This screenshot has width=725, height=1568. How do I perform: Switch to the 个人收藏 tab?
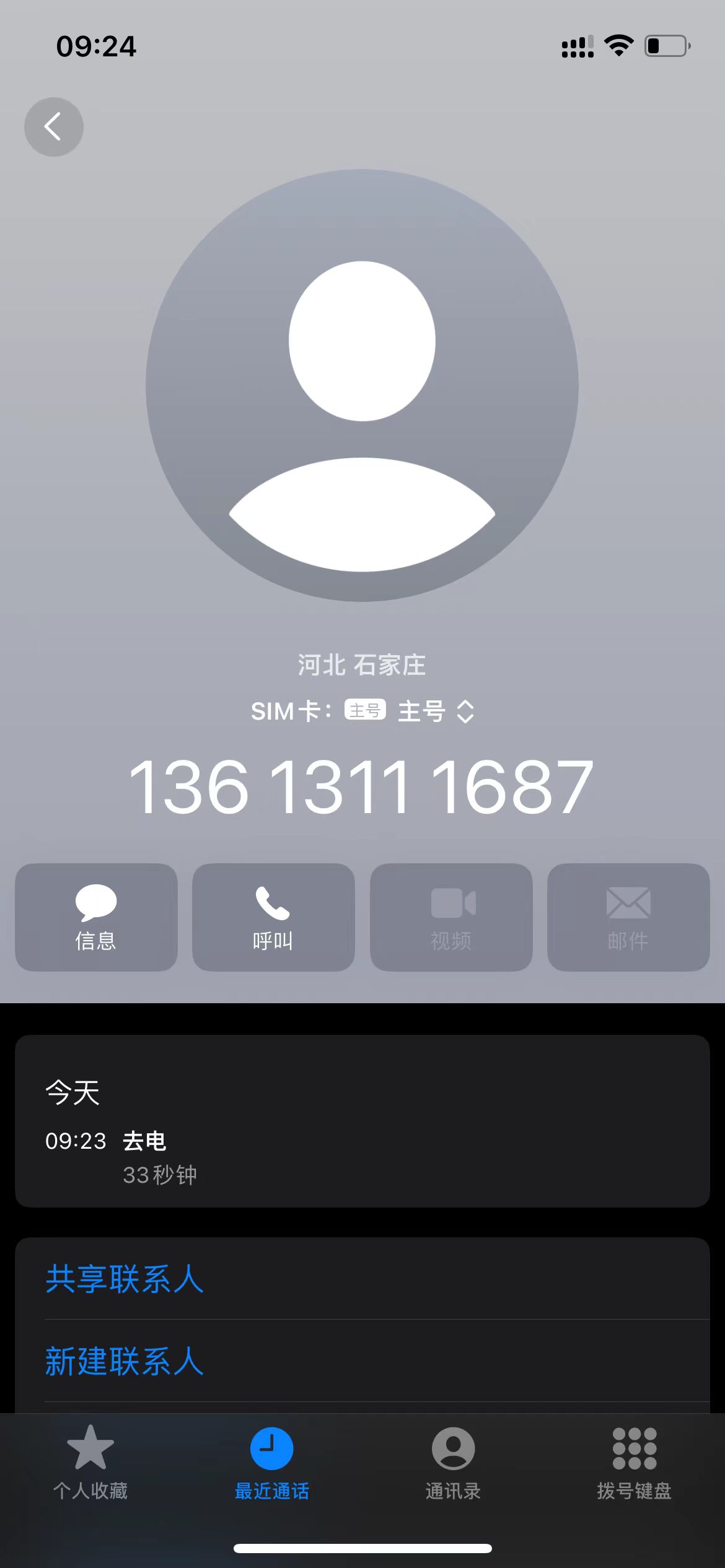tap(90, 1462)
